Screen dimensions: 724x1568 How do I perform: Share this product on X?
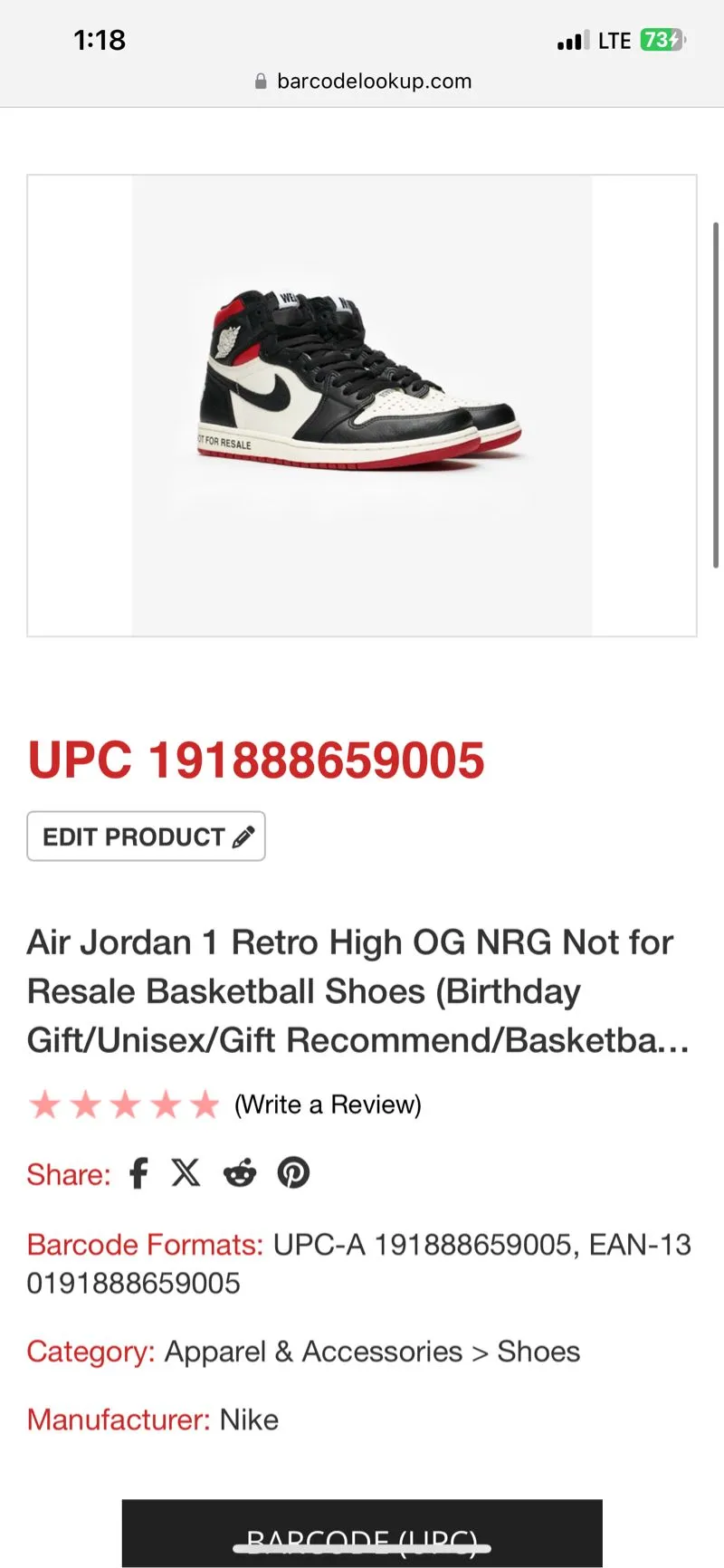pyautogui.click(x=186, y=1173)
